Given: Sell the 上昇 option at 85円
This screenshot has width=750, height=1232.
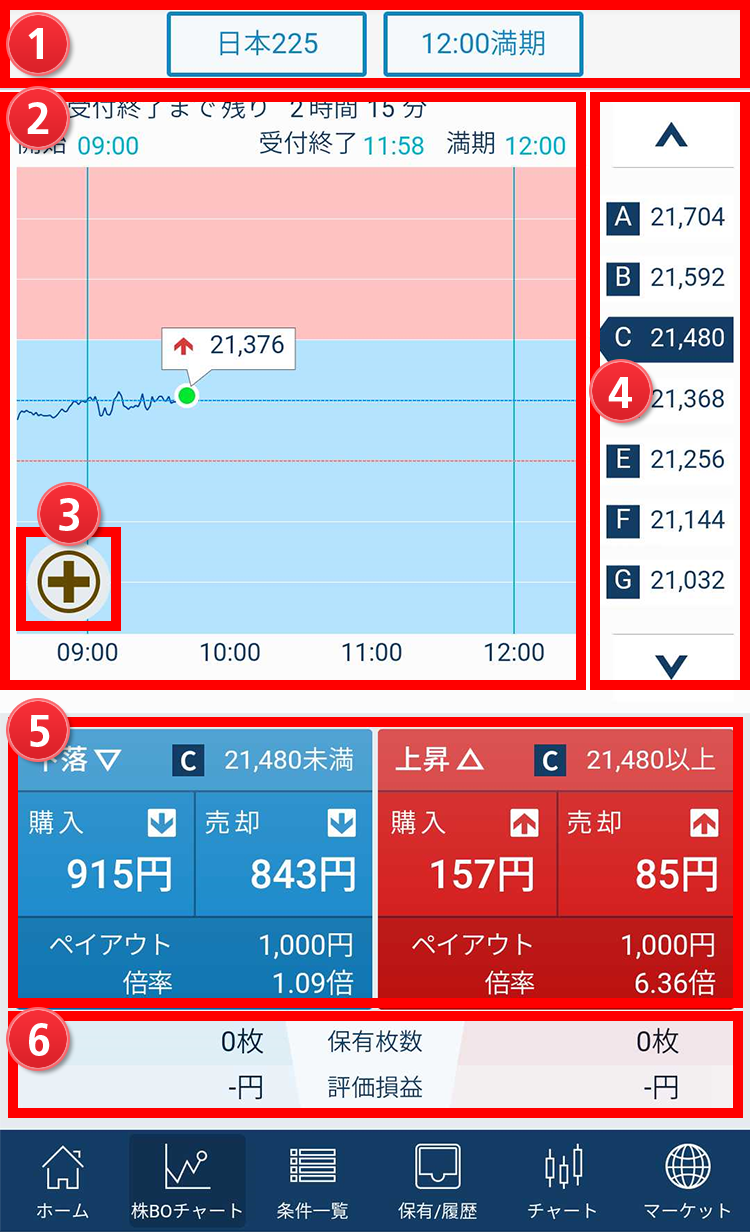Looking at the screenshot, I should 645,853.
